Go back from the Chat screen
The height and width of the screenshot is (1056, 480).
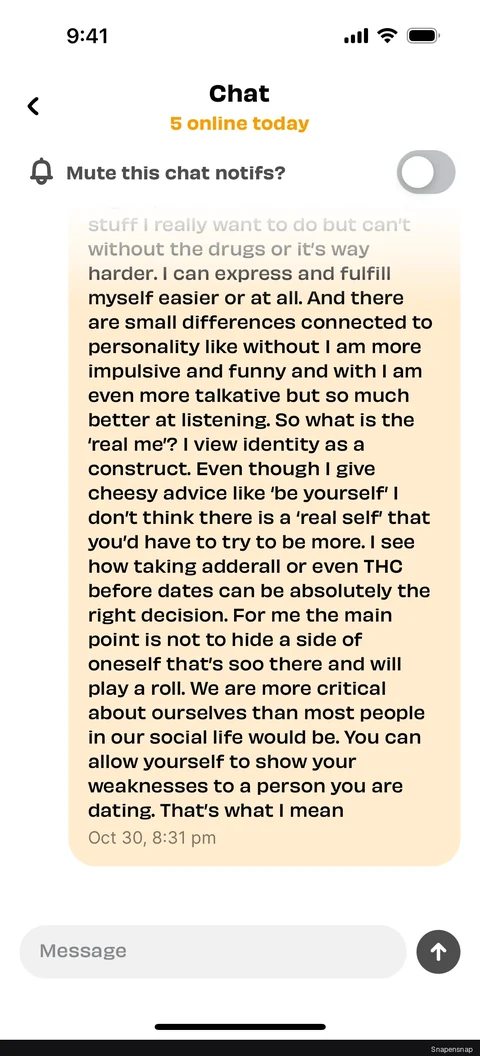(x=33, y=106)
